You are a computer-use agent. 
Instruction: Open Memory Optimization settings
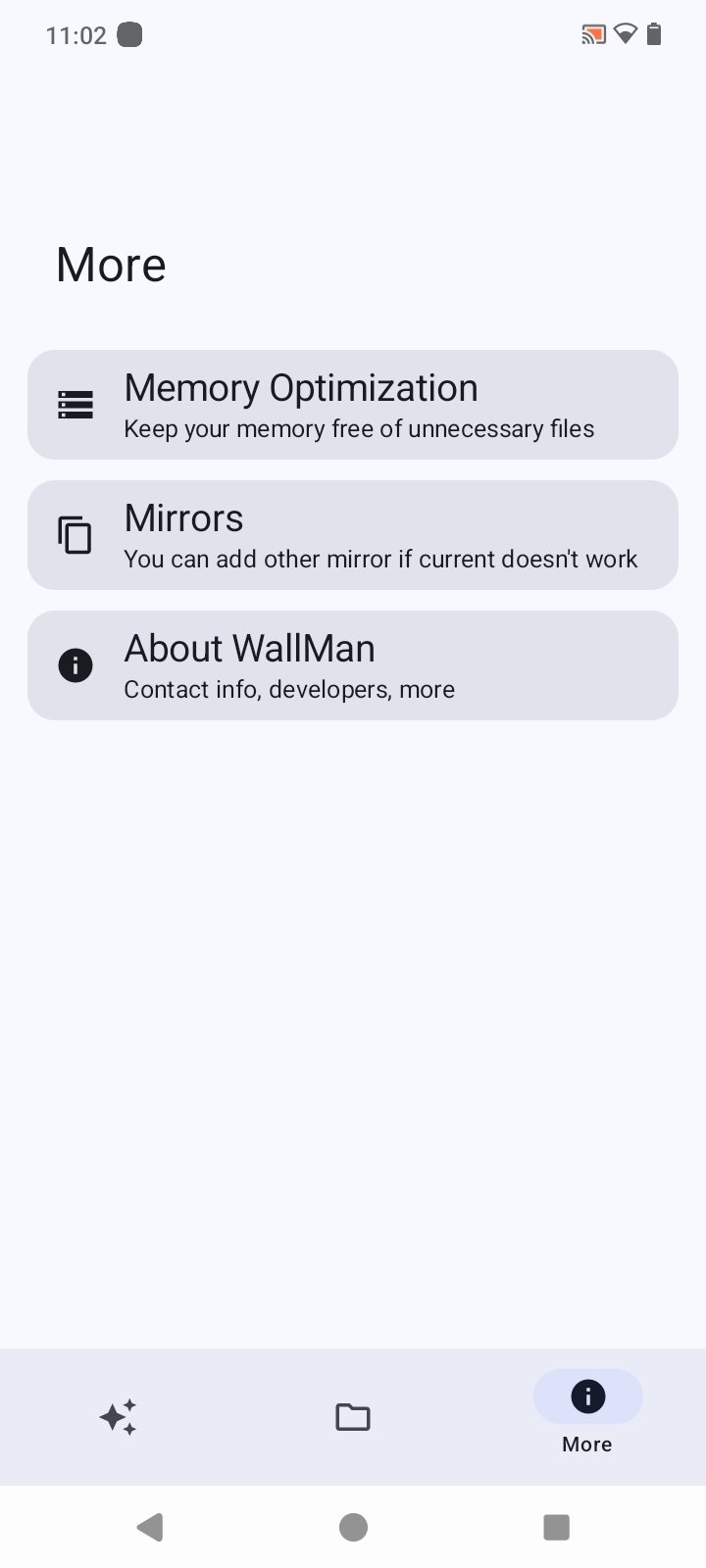point(353,405)
